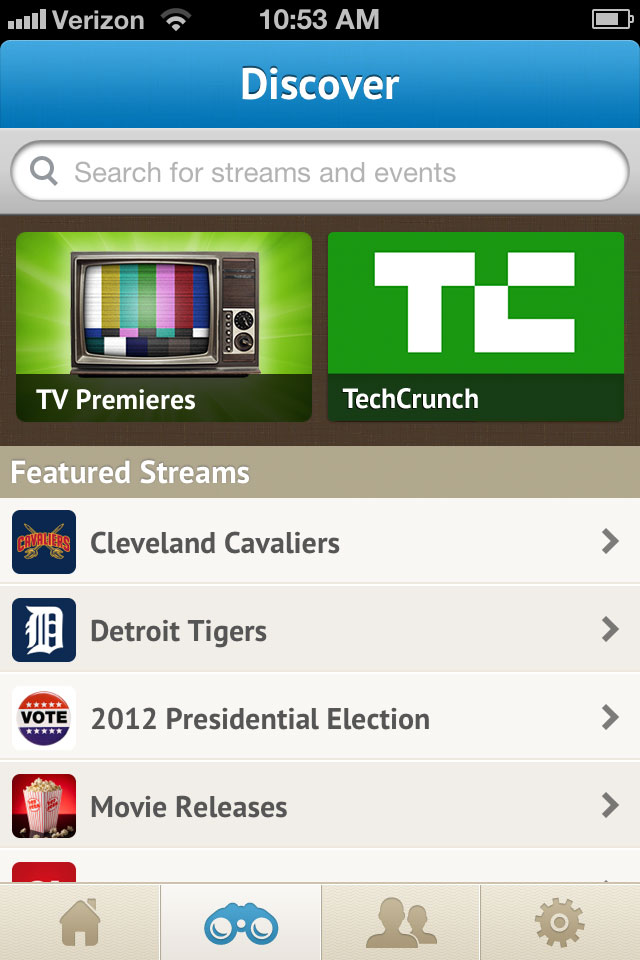Select the Detroit Tigers stream
This screenshot has height=960, width=640.
(320, 630)
